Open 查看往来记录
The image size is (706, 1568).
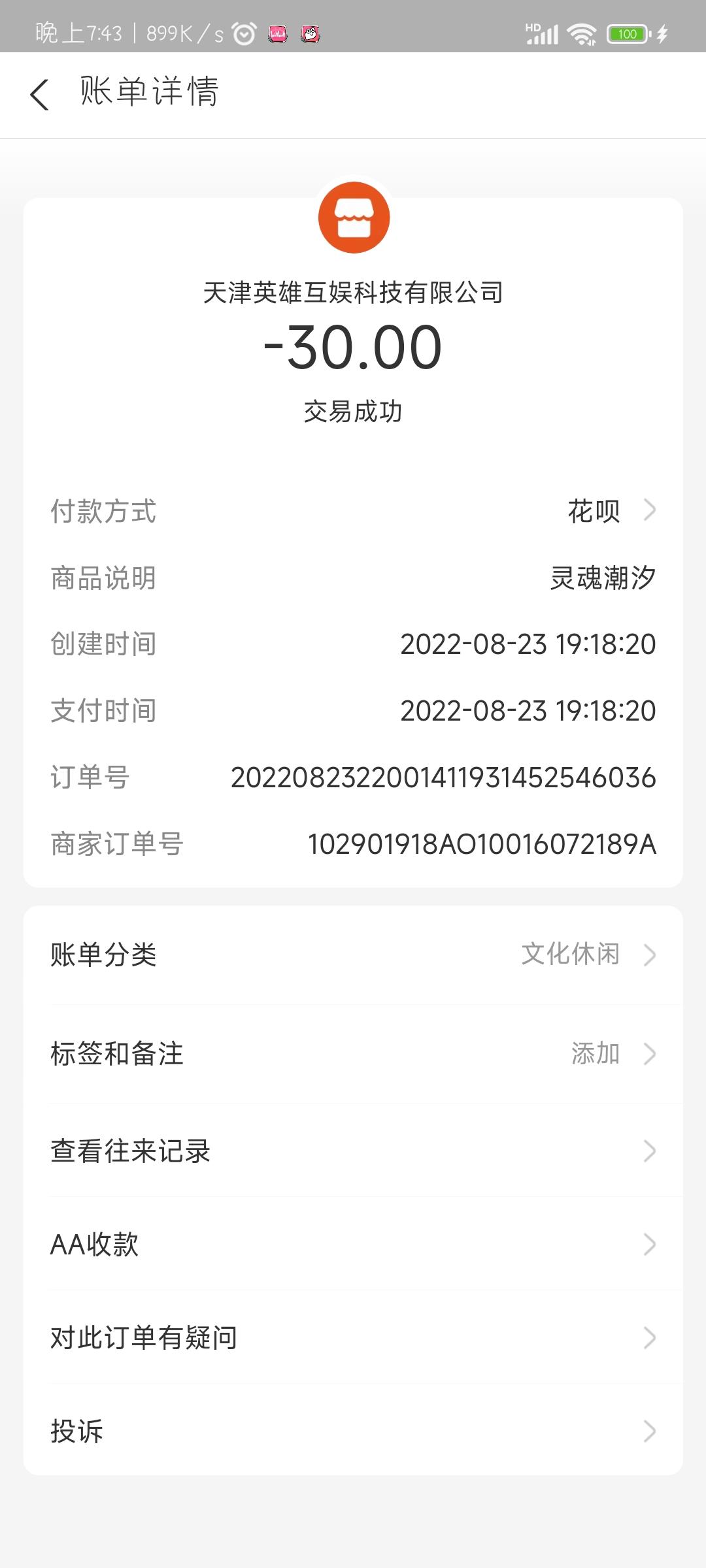pyautogui.click(x=353, y=1151)
